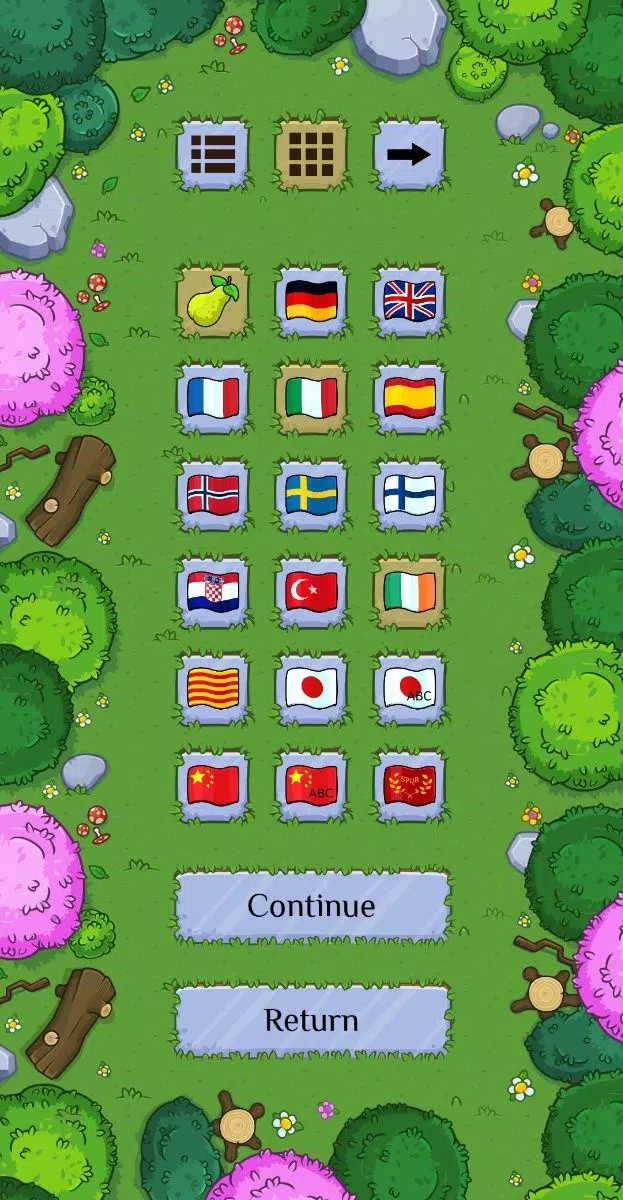Select the United Kingdom flag
The width and height of the screenshot is (623, 1200).
coord(409,300)
